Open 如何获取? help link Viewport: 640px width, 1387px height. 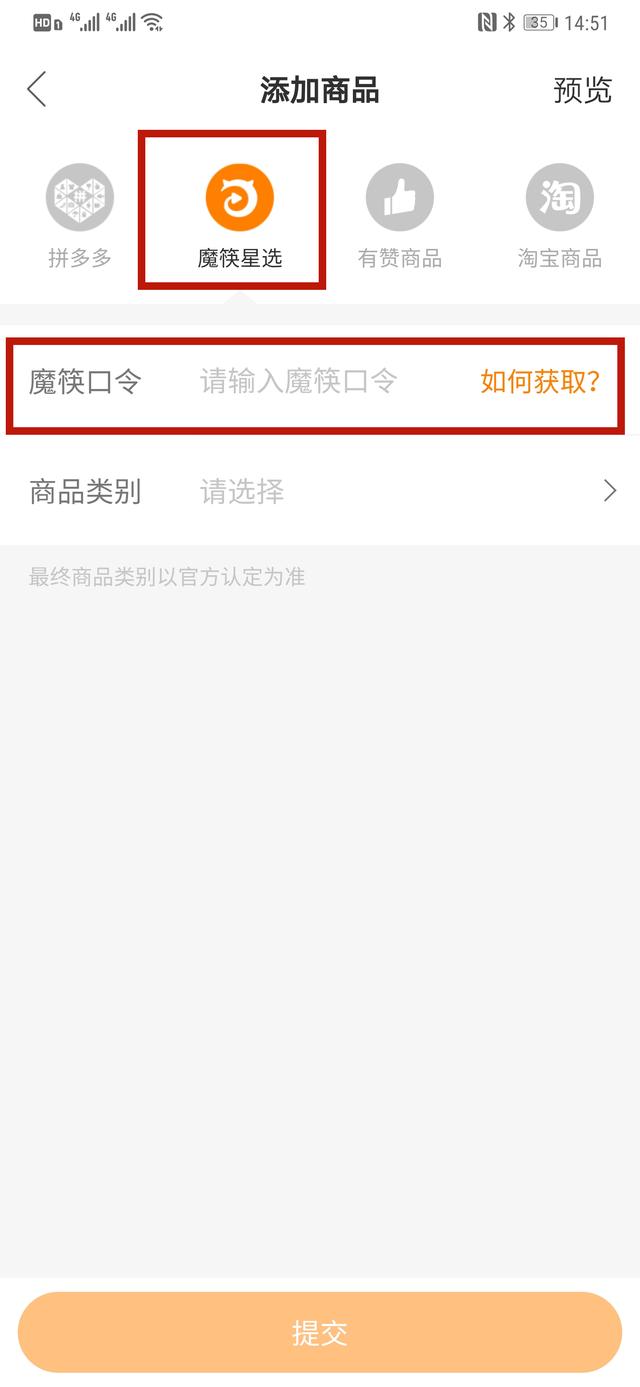pyautogui.click(x=540, y=381)
